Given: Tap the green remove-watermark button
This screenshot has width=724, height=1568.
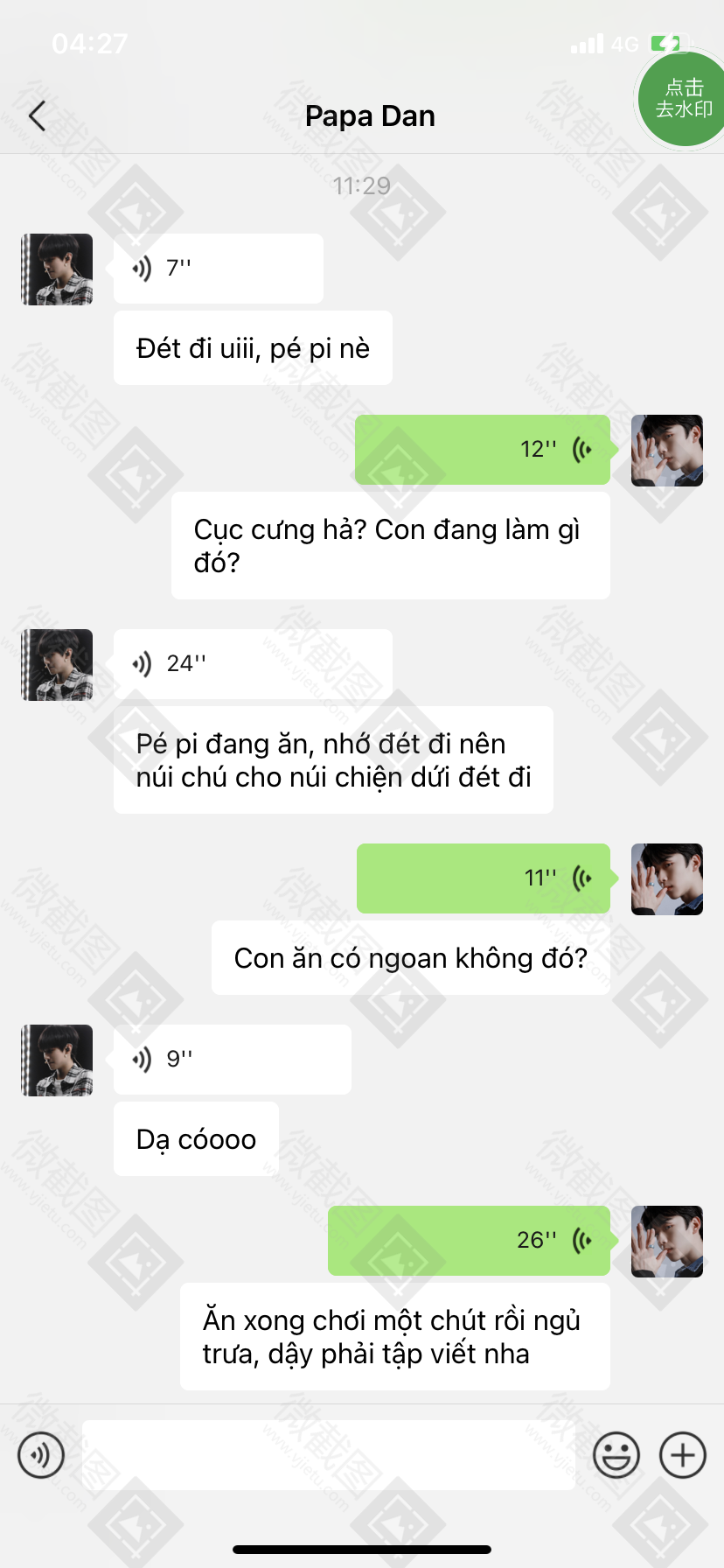Looking at the screenshot, I should coord(682,98).
